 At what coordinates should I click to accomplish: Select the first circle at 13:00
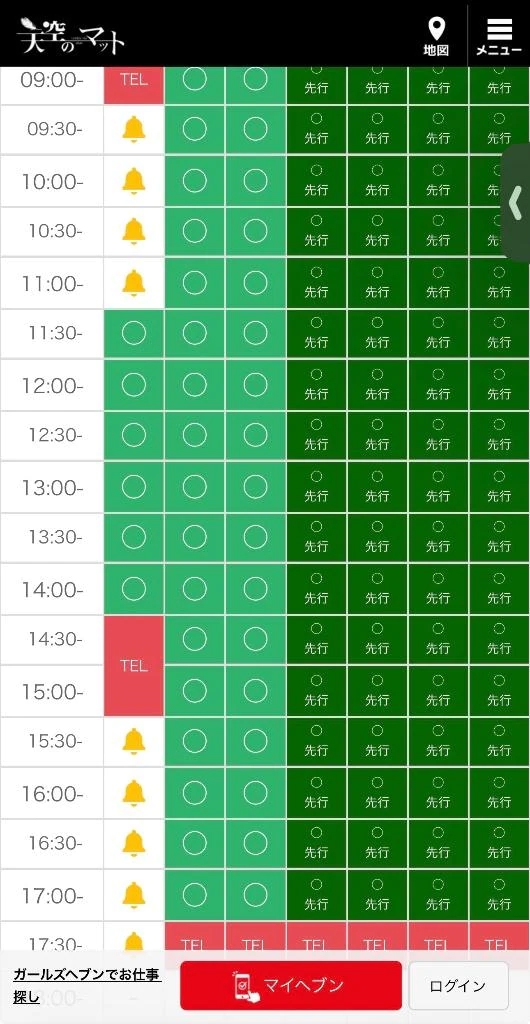[x=134, y=487]
